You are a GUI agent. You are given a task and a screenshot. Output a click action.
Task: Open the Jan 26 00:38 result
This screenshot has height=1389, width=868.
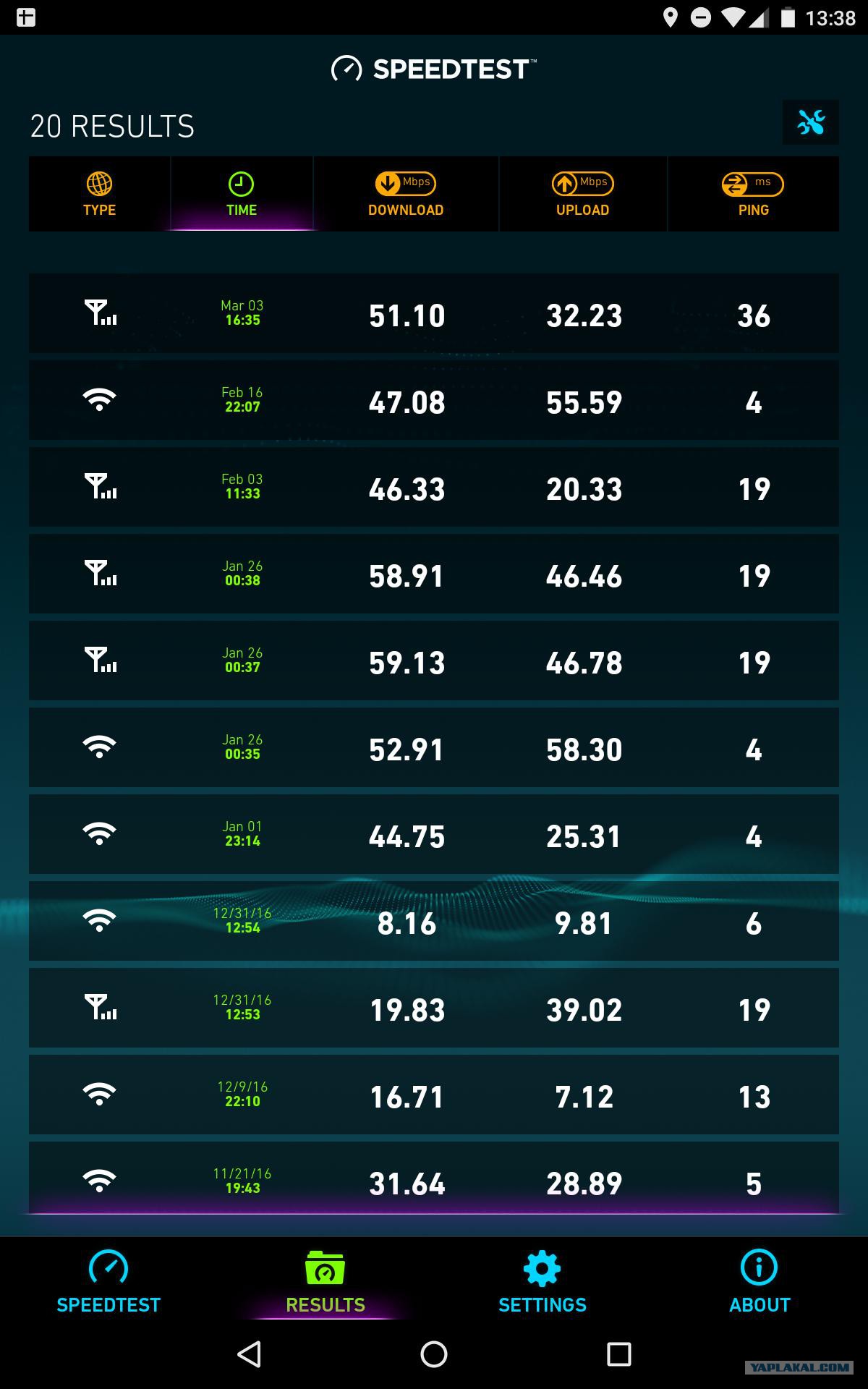[434, 574]
